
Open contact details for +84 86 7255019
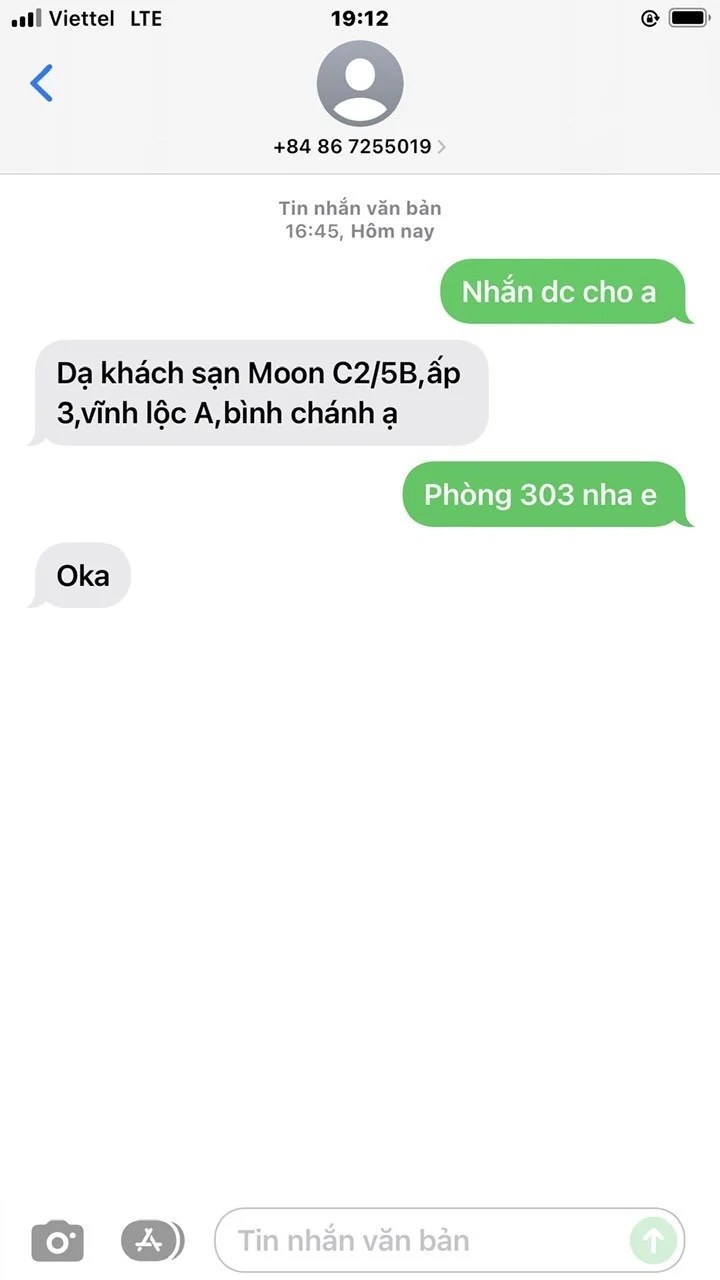[x=359, y=146]
